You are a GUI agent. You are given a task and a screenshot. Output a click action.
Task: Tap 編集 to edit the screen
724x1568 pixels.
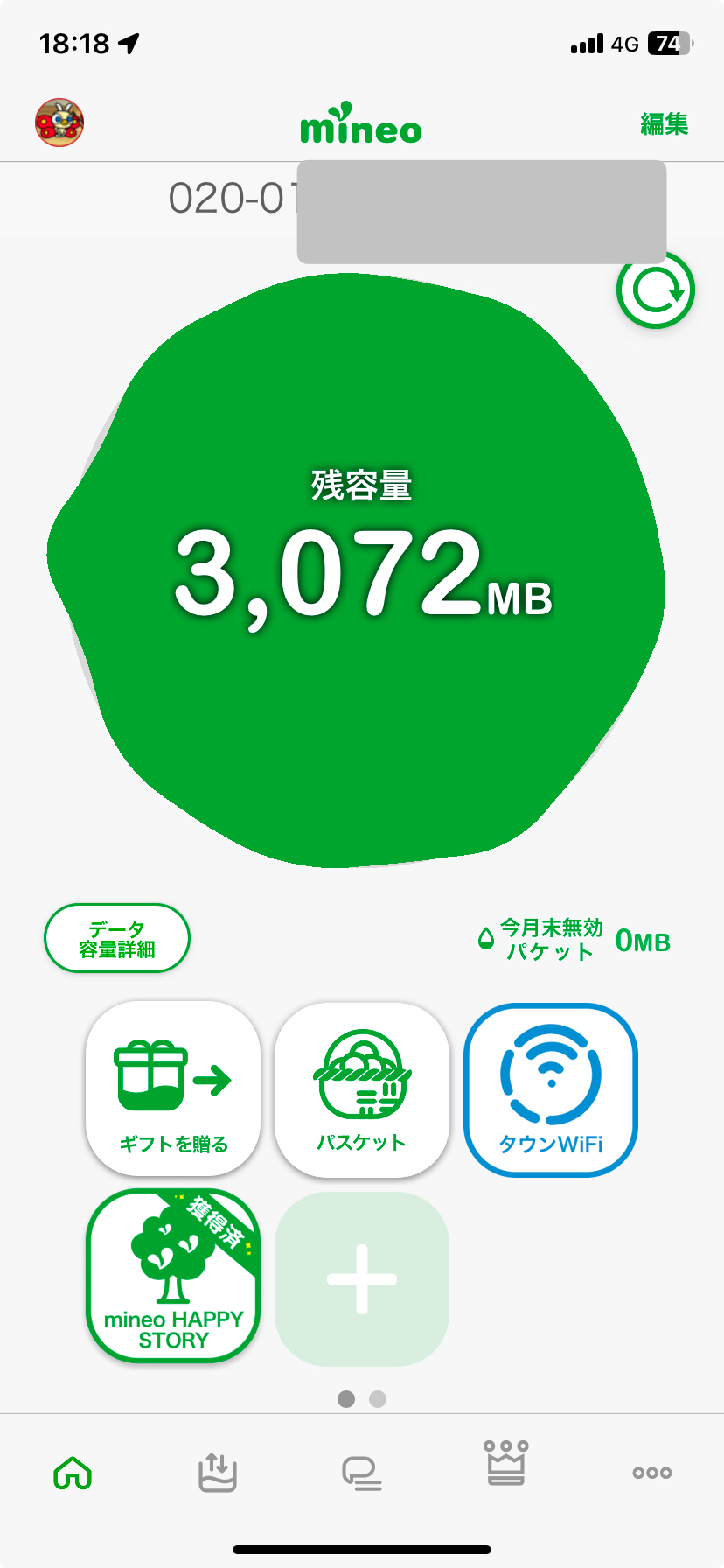tap(664, 124)
